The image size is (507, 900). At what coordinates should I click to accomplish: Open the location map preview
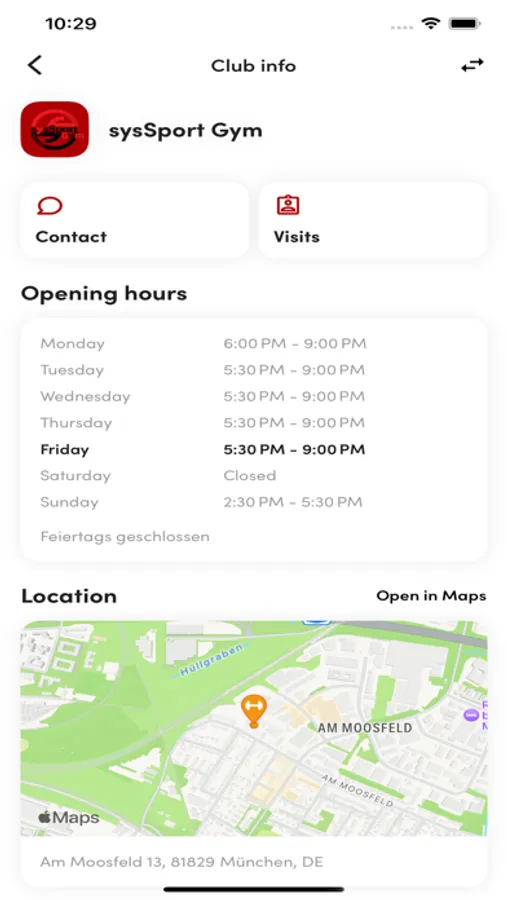pyautogui.click(x=254, y=728)
